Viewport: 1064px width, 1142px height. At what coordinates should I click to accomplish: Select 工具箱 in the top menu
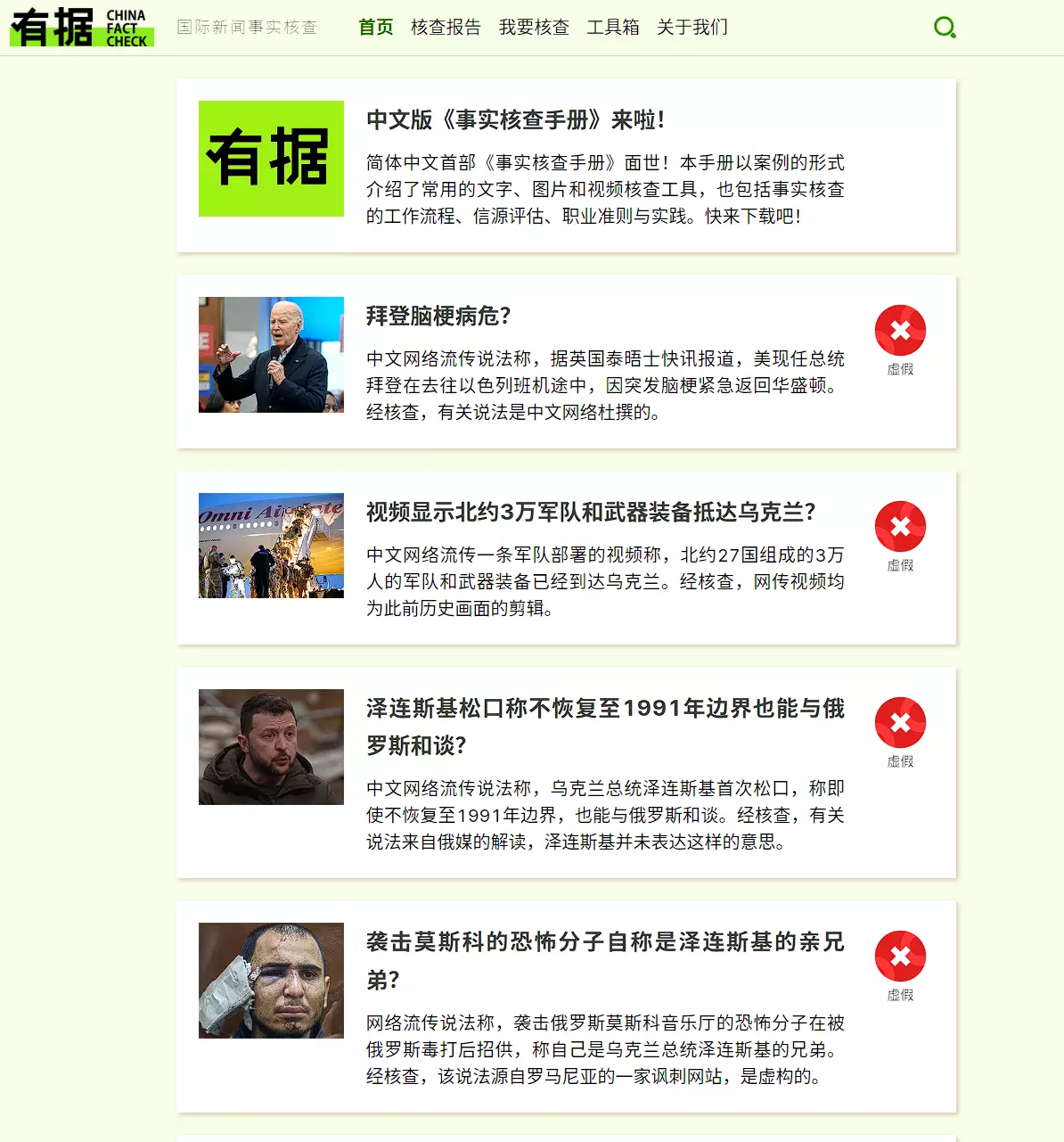pyautogui.click(x=613, y=28)
